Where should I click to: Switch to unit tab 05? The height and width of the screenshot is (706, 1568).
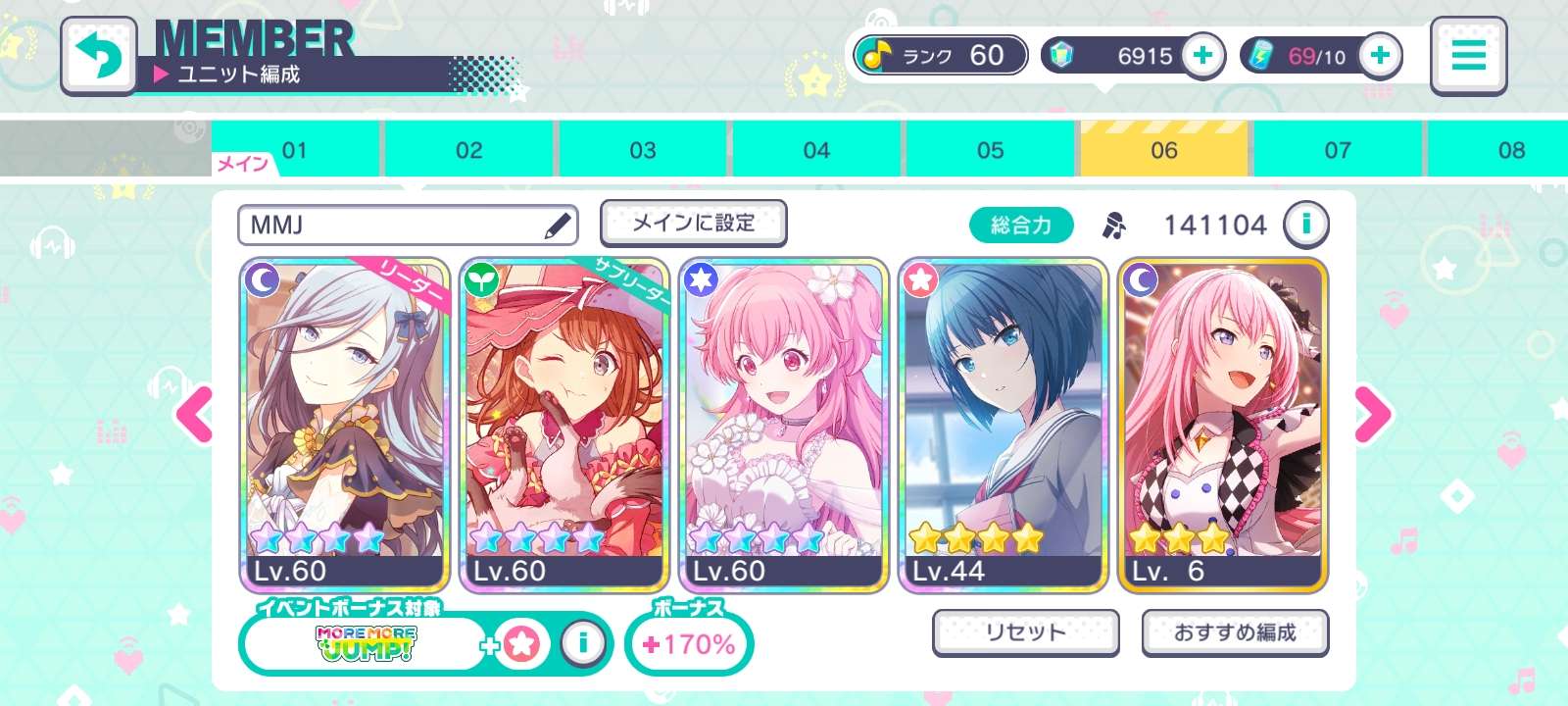(x=990, y=150)
